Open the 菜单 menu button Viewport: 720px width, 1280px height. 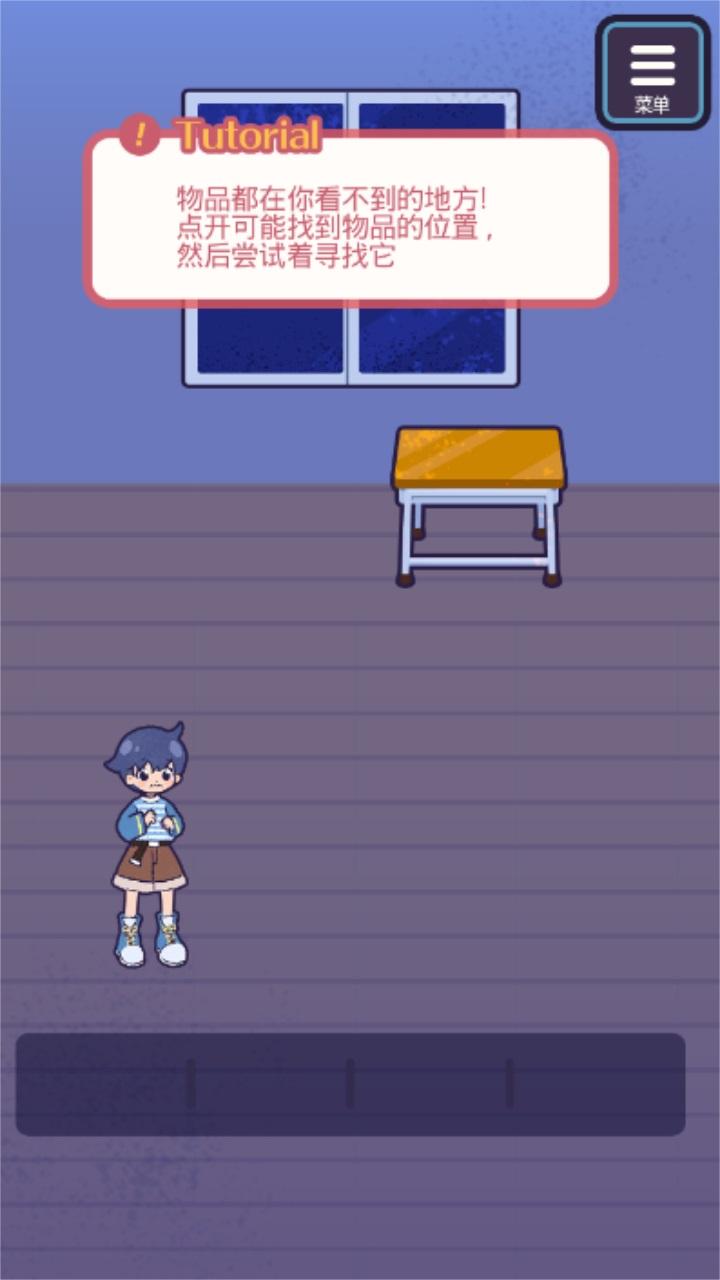(x=653, y=73)
